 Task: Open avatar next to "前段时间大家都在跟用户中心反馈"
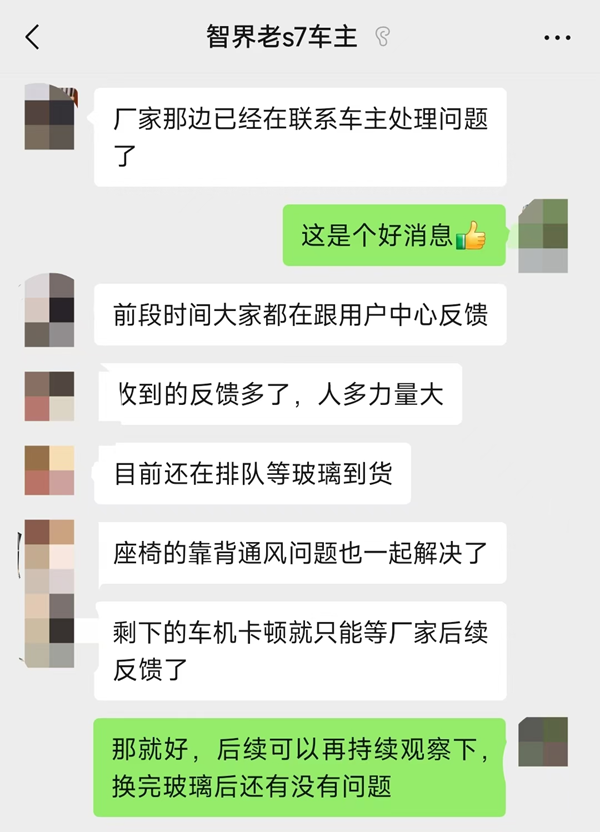50,310
